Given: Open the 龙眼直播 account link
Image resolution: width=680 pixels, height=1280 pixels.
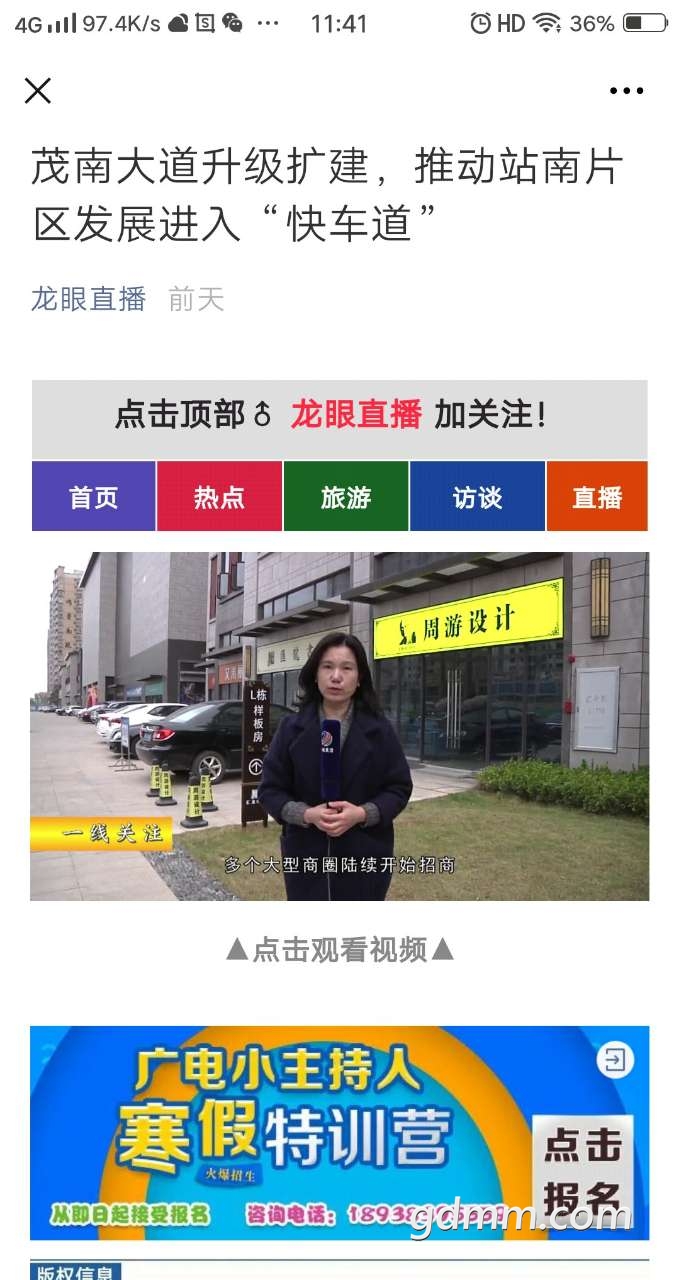Looking at the screenshot, I should point(88,299).
